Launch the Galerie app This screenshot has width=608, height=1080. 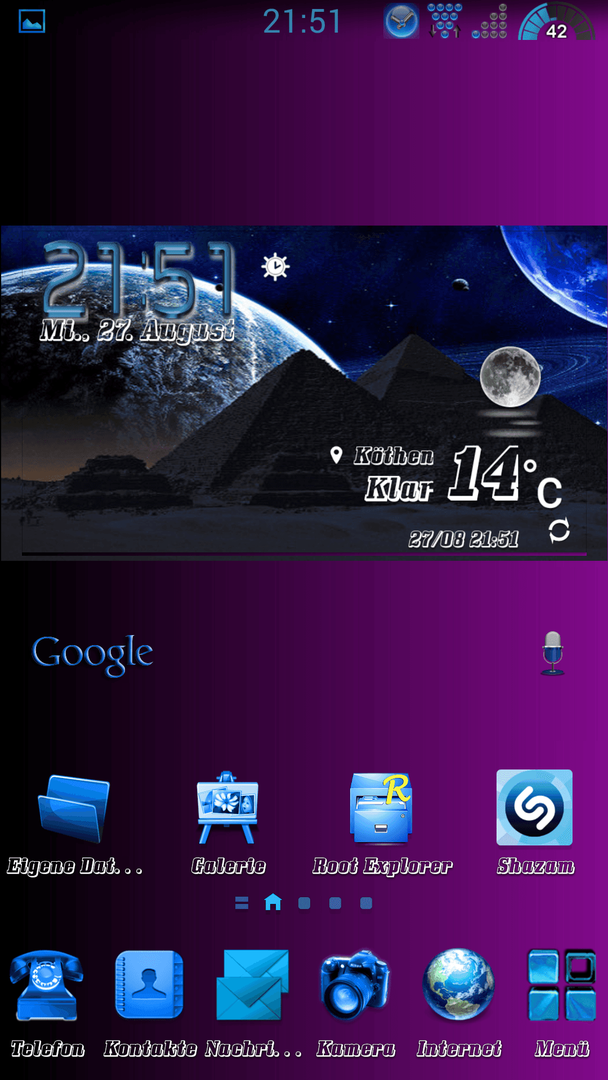pos(227,809)
